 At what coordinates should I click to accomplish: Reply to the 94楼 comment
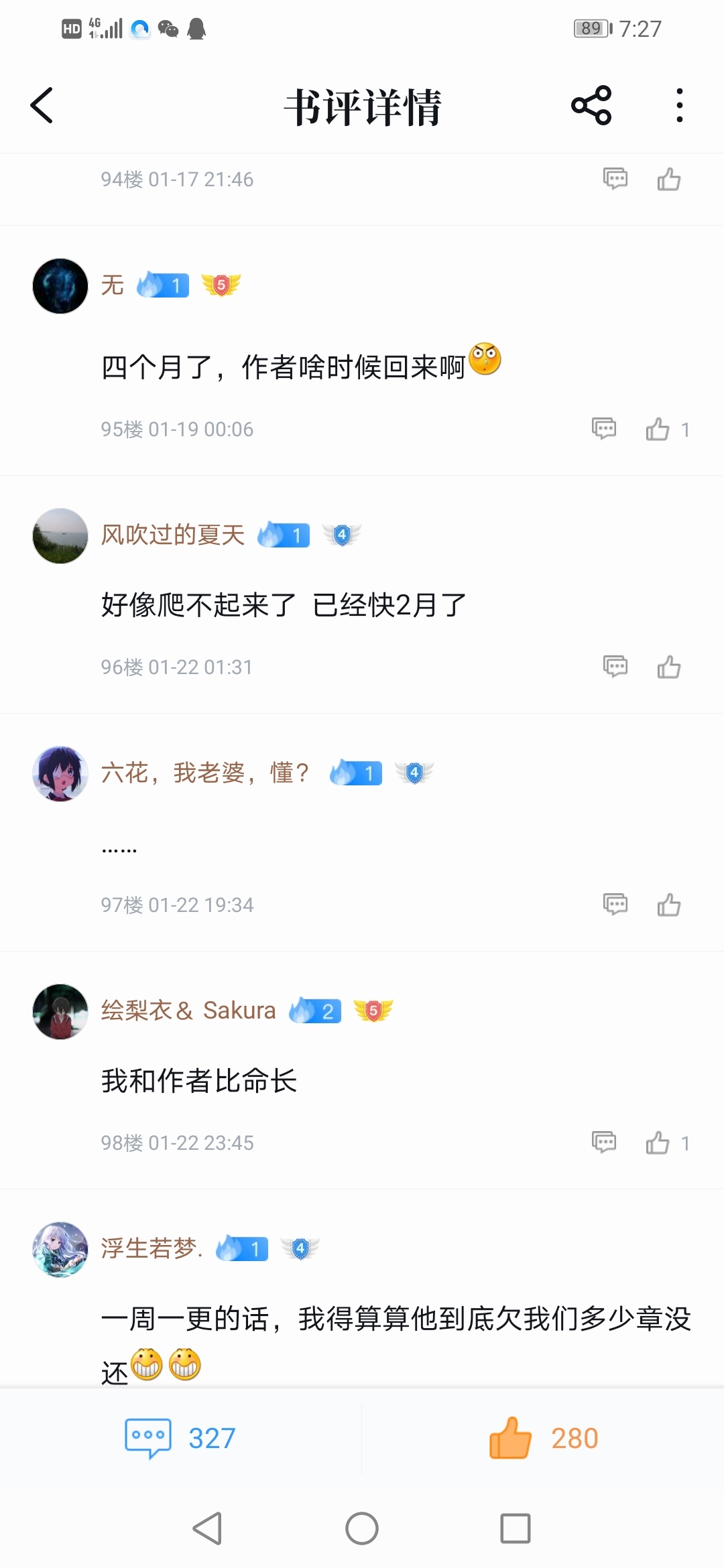[615, 179]
